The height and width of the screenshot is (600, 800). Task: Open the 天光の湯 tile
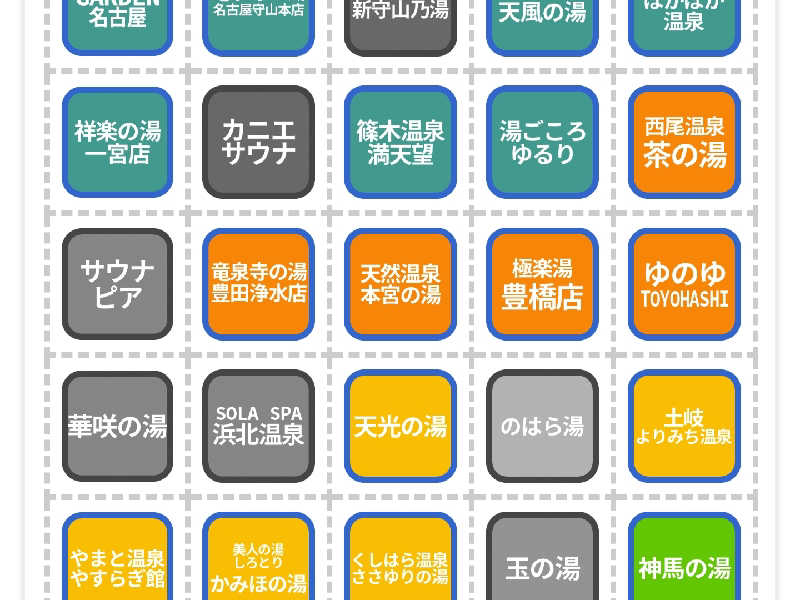[x=401, y=426]
